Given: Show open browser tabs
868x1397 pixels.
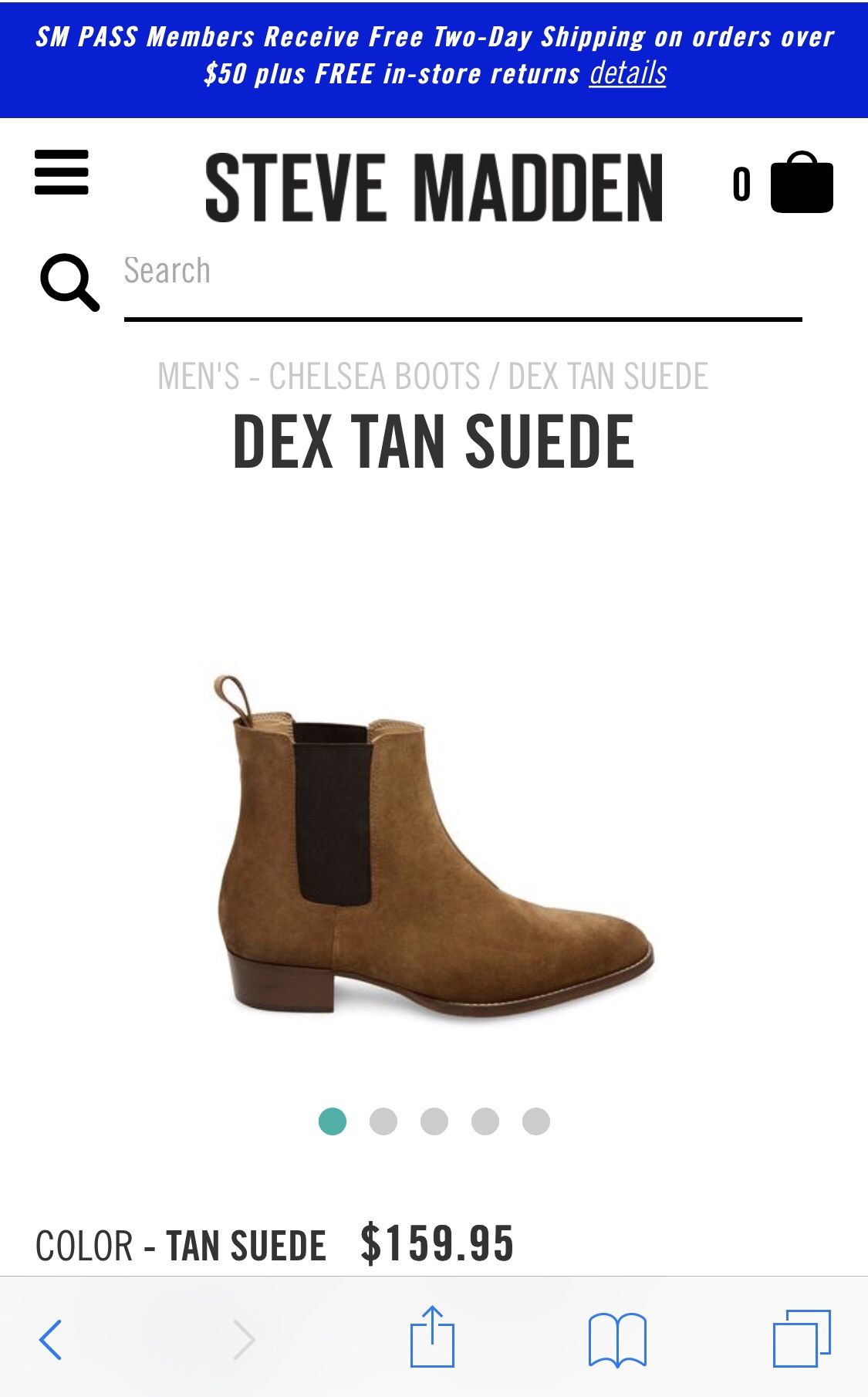Looking at the screenshot, I should 802,1339.
